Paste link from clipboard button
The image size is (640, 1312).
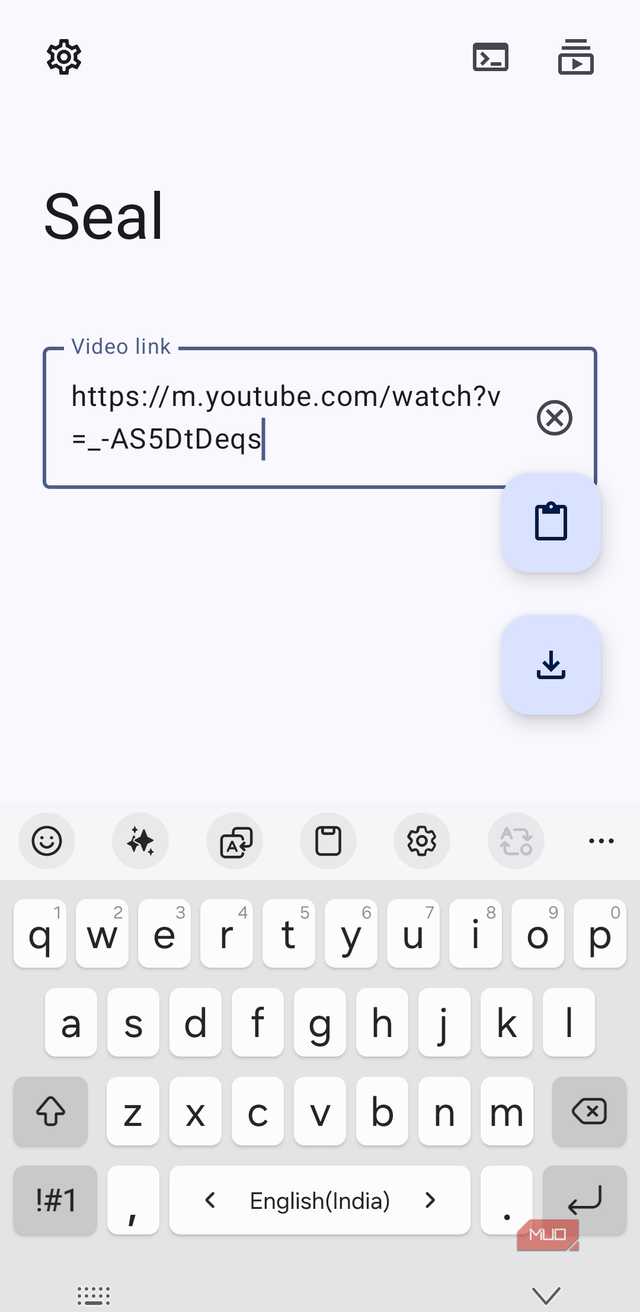point(551,522)
